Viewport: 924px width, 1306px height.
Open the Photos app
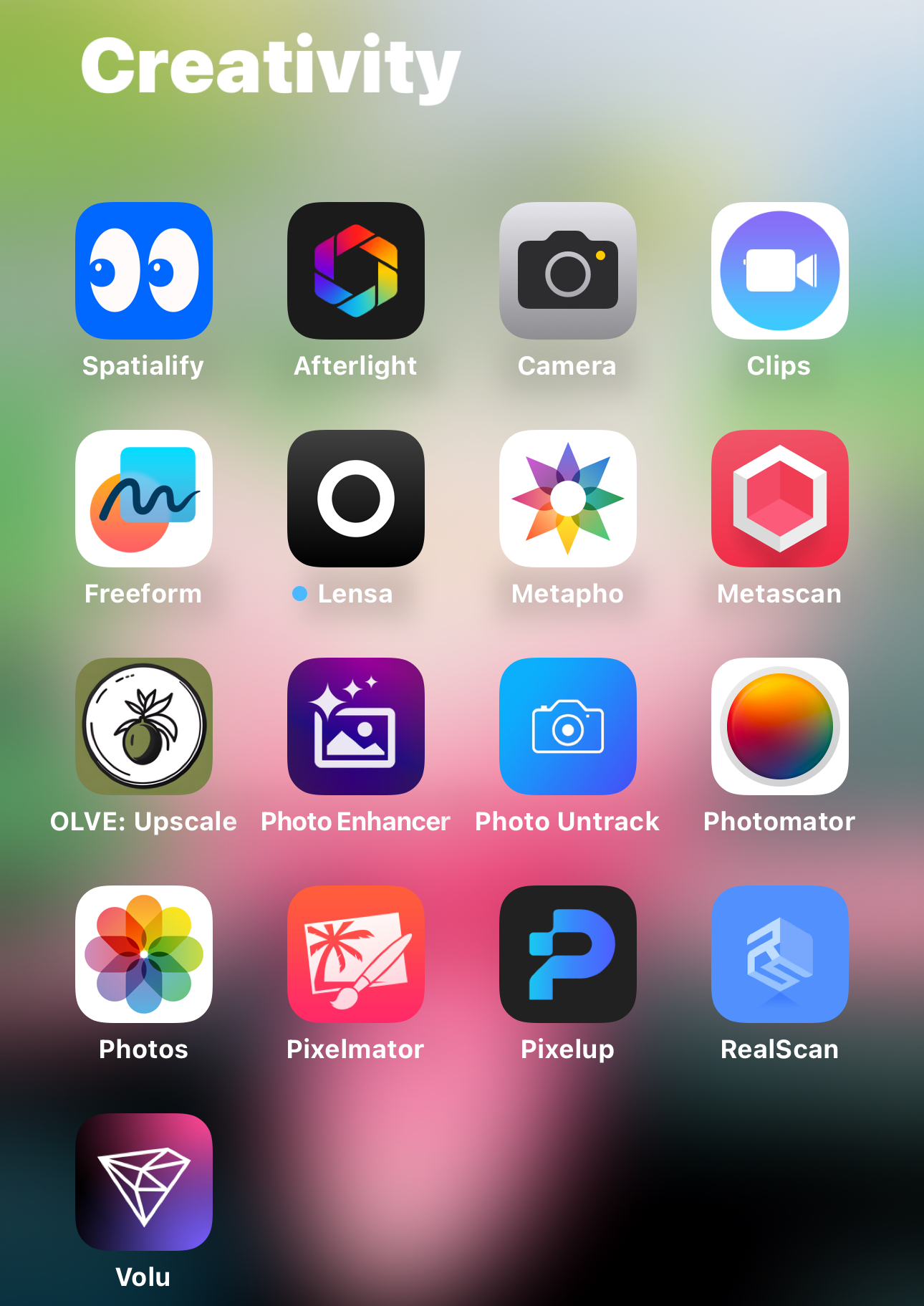click(144, 954)
